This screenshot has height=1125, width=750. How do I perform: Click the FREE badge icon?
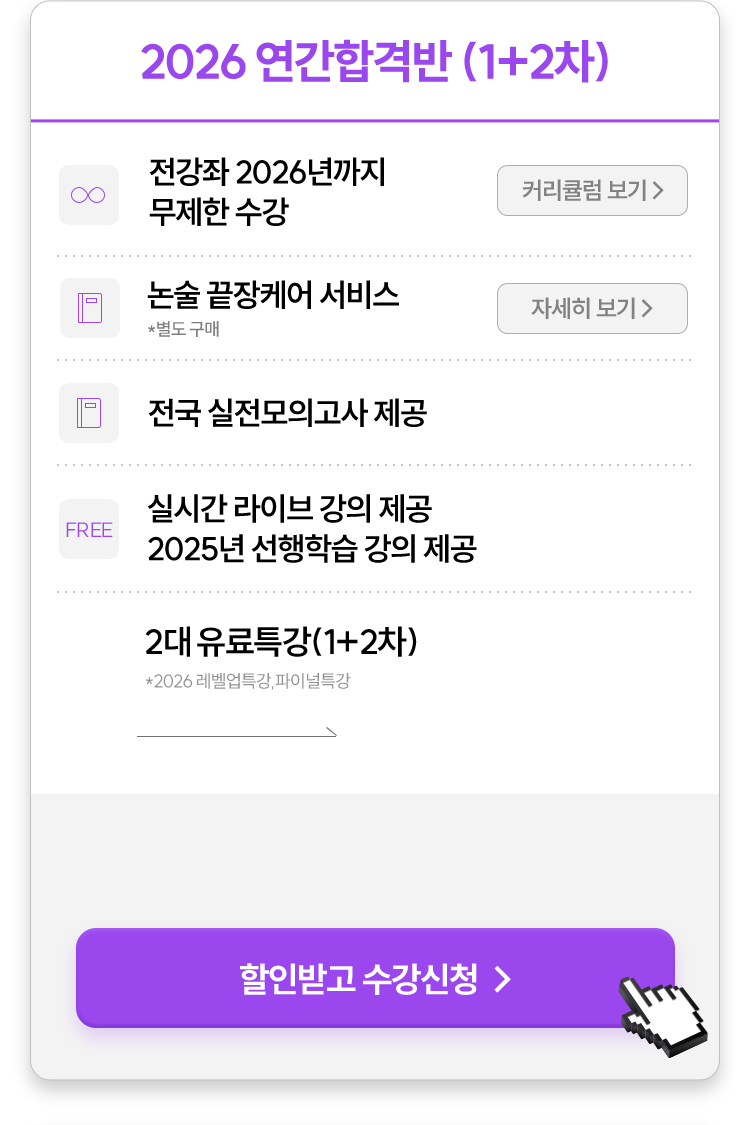(x=89, y=528)
